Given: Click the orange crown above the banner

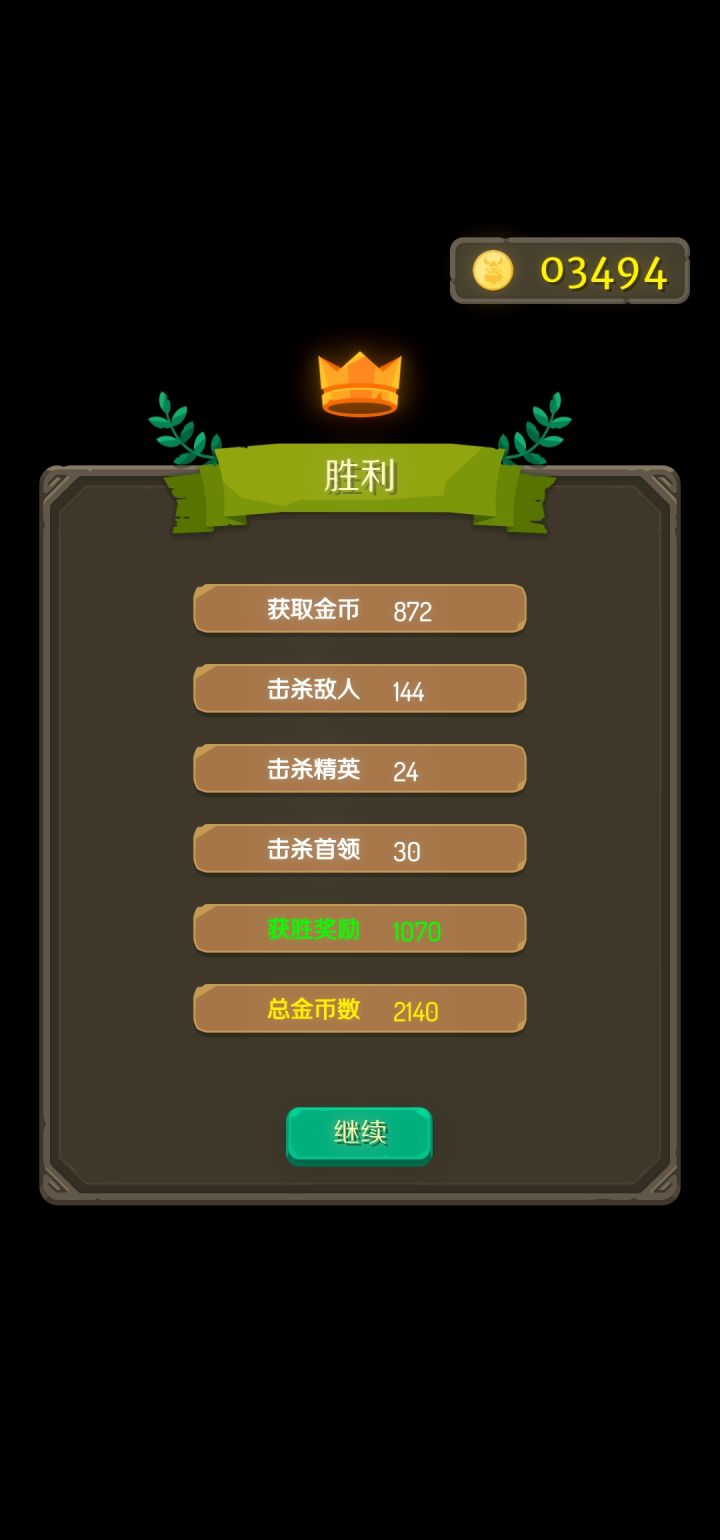Looking at the screenshot, I should click(360, 385).
